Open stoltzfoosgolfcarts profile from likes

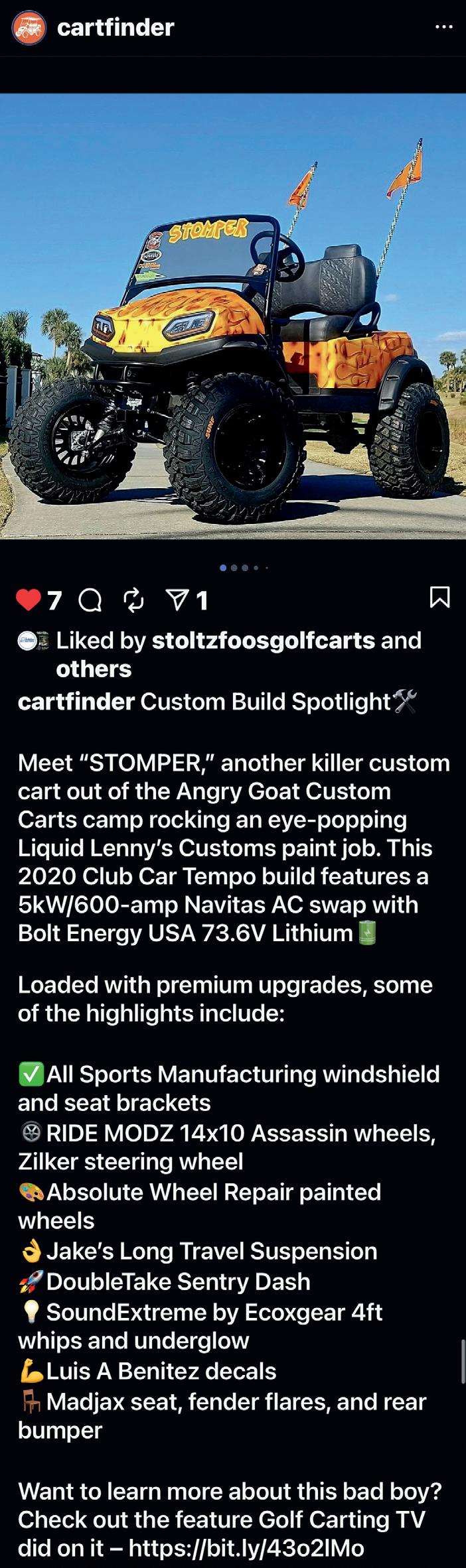(x=263, y=640)
